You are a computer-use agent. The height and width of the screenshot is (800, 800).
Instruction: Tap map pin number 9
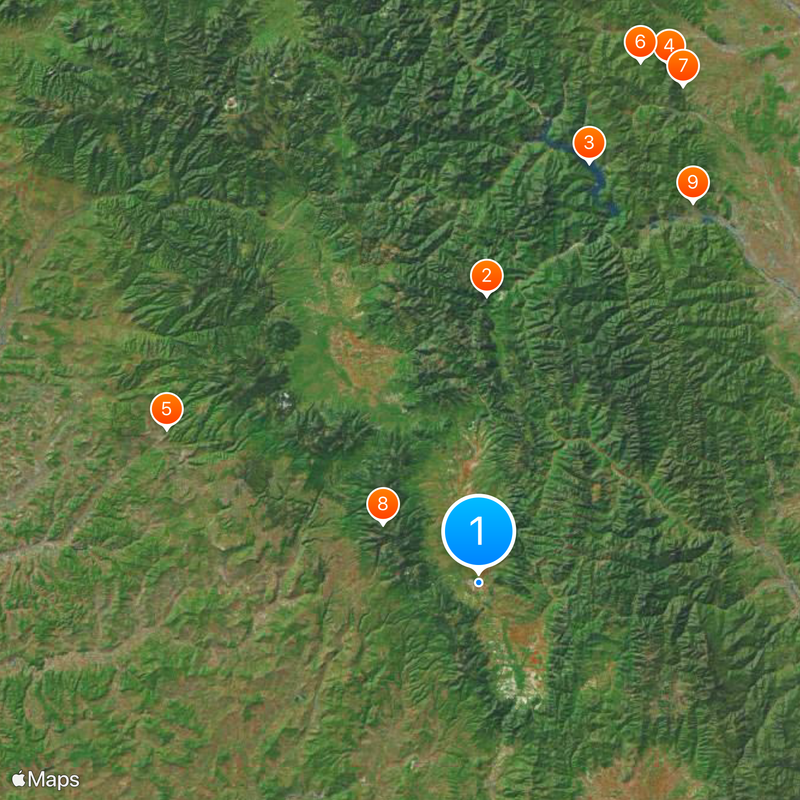point(692,182)
